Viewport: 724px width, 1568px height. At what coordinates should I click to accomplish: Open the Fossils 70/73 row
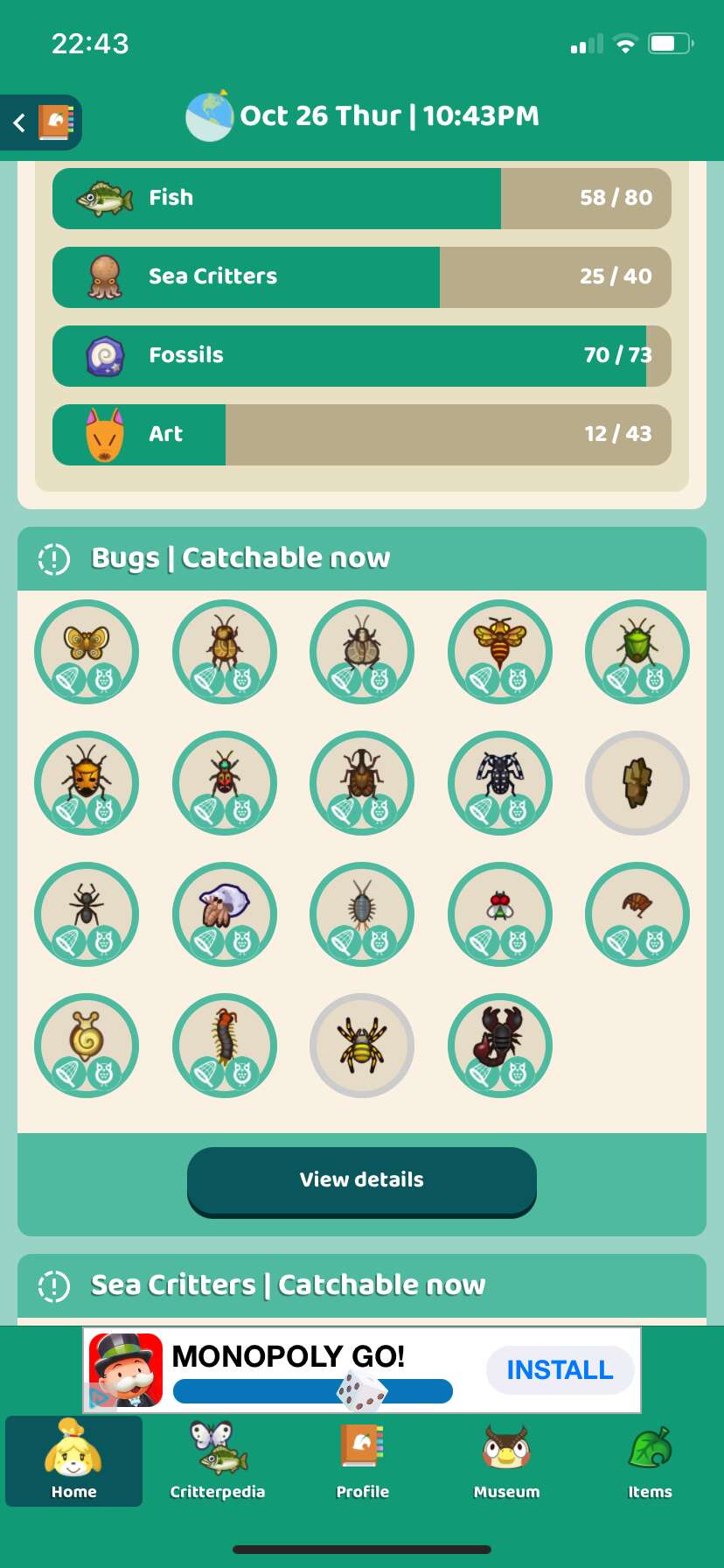(362, 356)
